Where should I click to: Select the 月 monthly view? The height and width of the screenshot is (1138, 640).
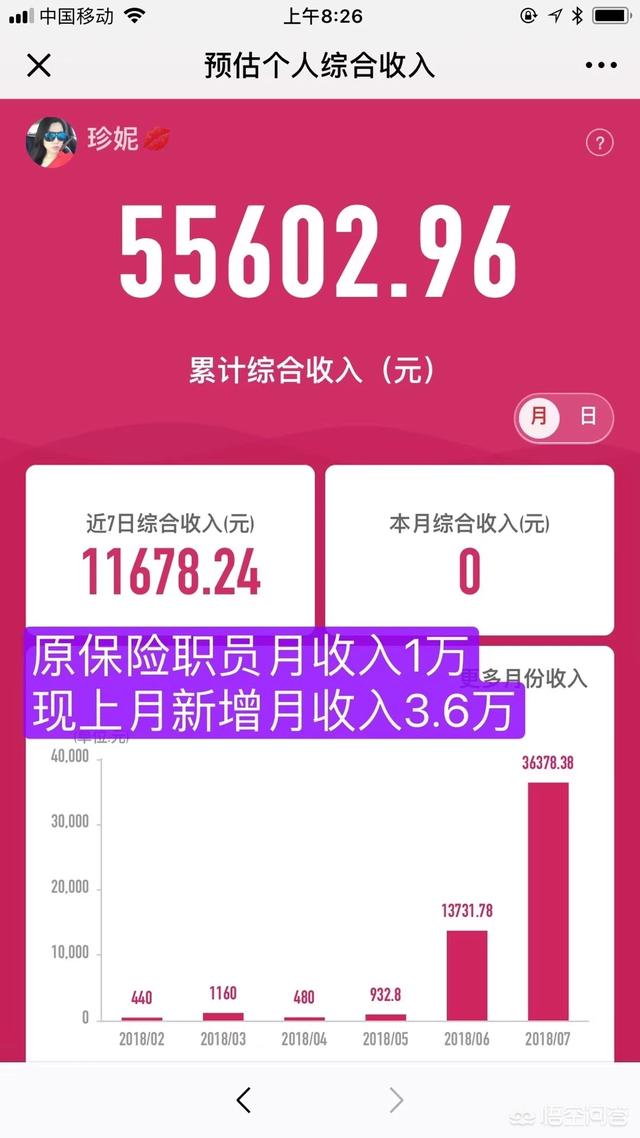click(x=539, y=417)
